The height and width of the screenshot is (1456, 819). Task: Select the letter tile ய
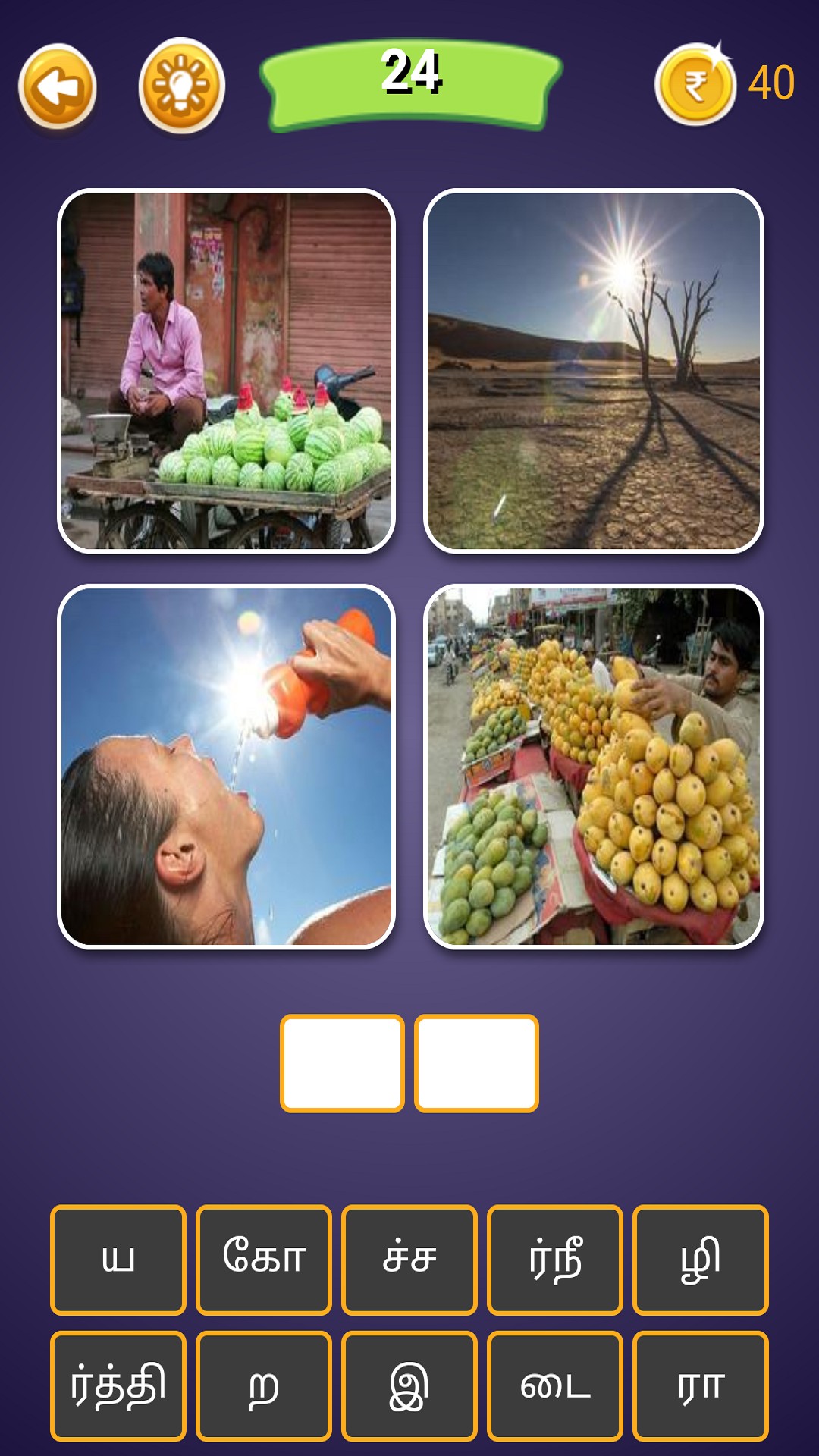click(x=118, y=1260)
